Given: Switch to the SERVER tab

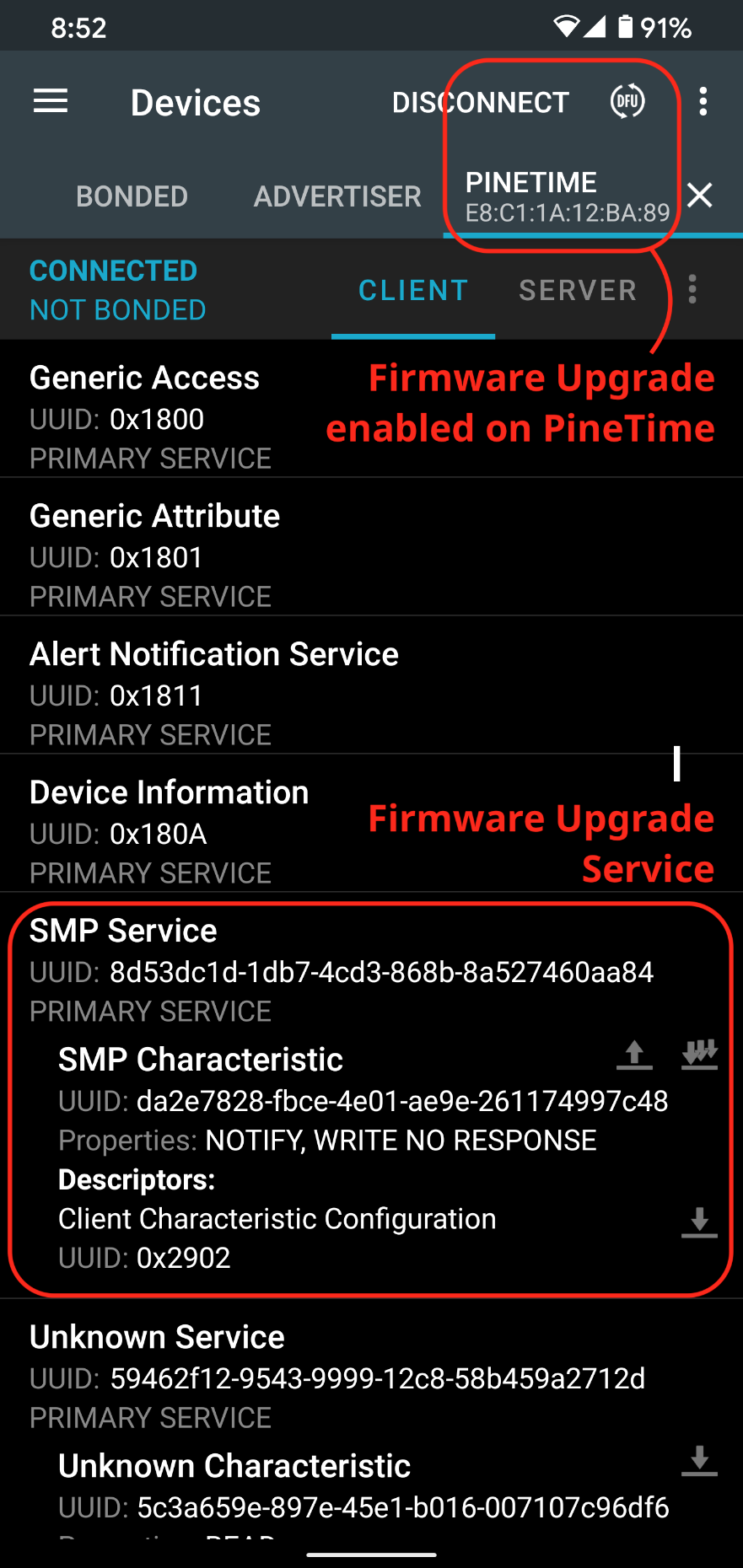Looking at the screenshot, I should click(578, 291).
